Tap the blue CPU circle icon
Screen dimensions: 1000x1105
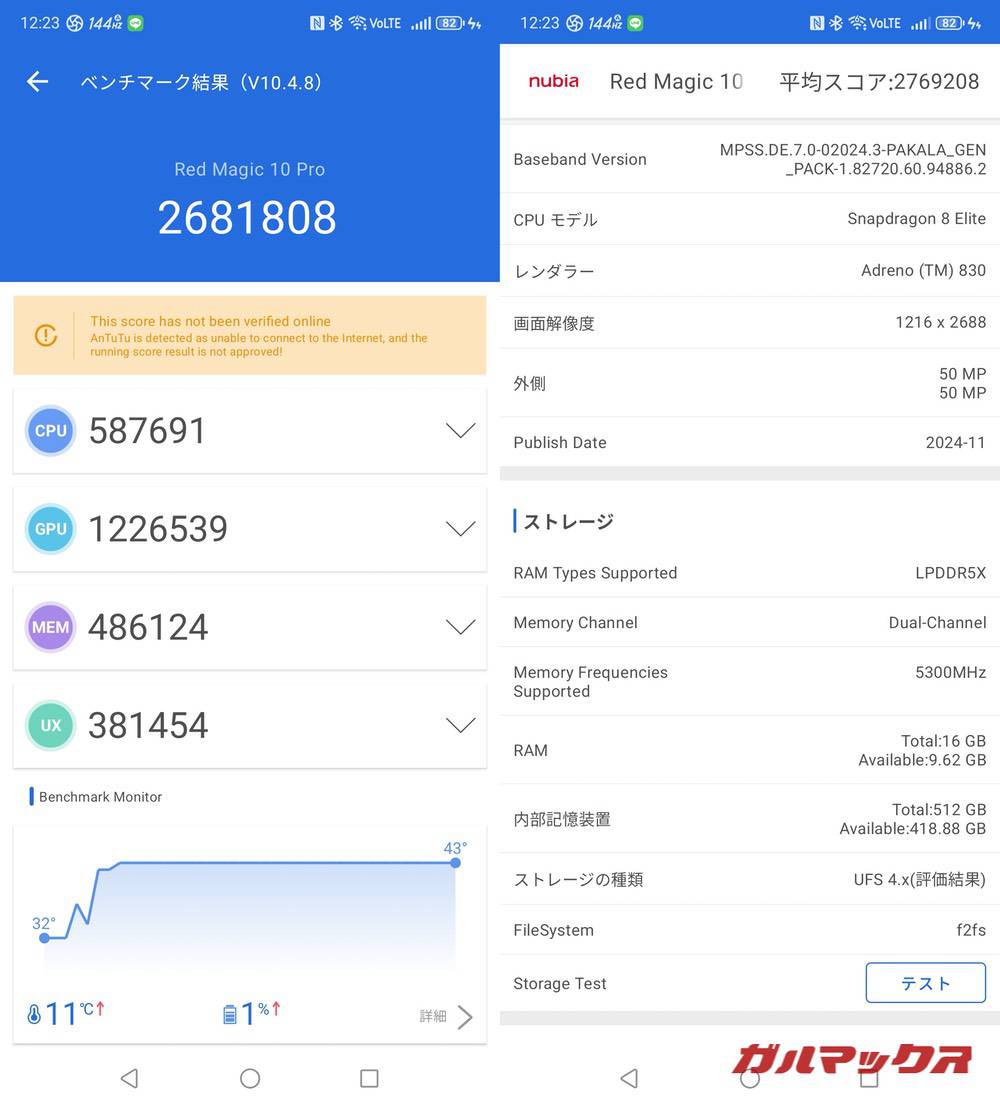pyautogui.click(x=50, y=430)
